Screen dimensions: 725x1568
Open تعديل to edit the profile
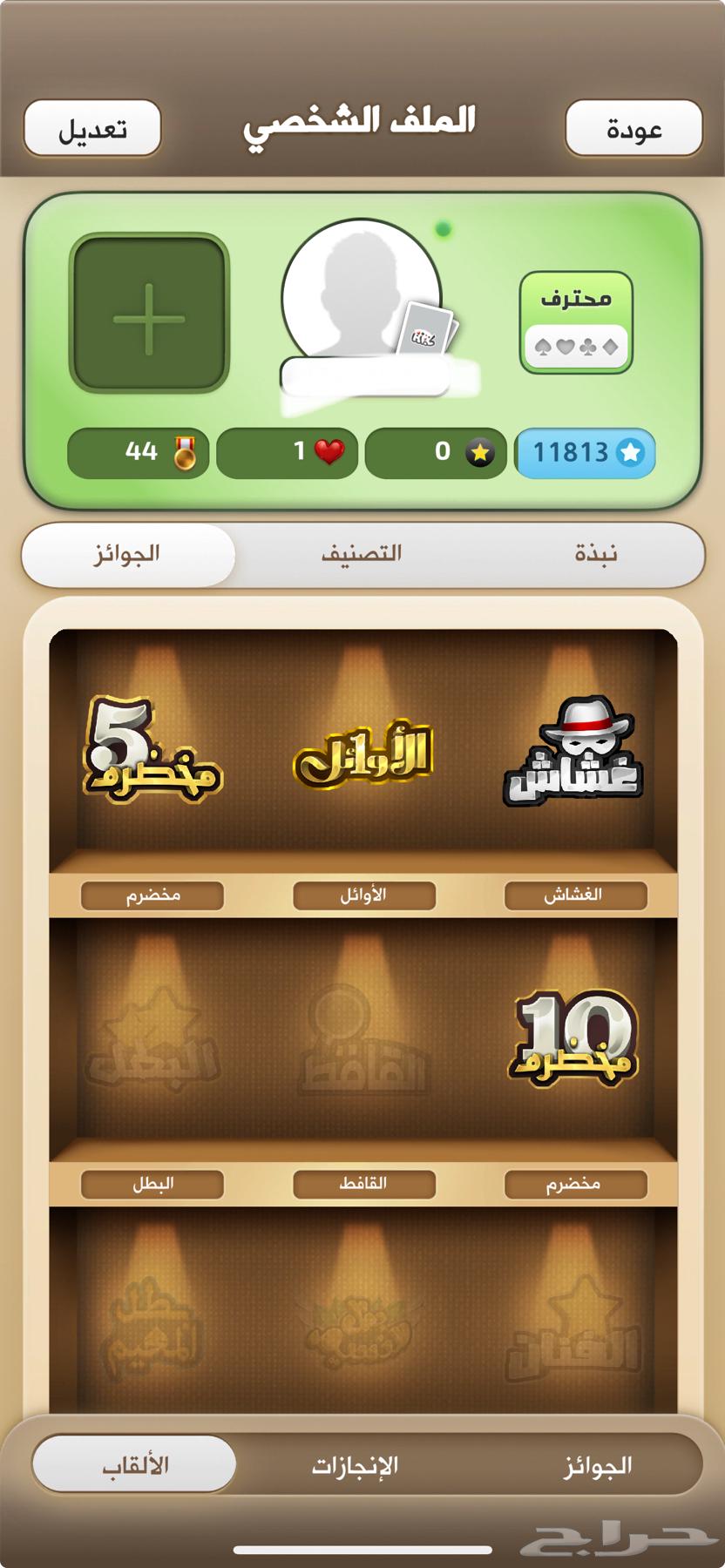(92, 129)
